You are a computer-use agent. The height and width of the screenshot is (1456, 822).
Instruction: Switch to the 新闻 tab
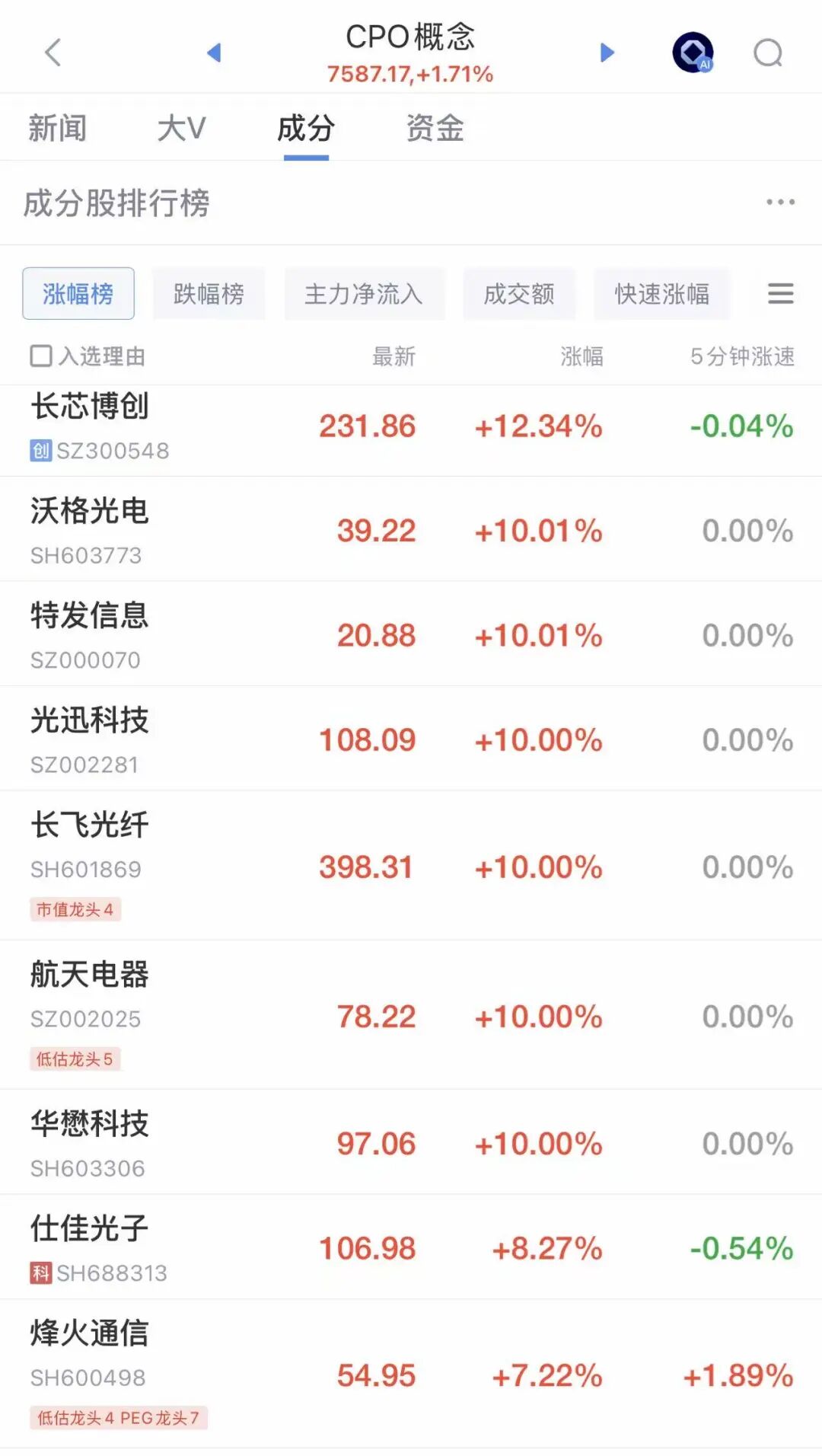click(x=59, y=127)
